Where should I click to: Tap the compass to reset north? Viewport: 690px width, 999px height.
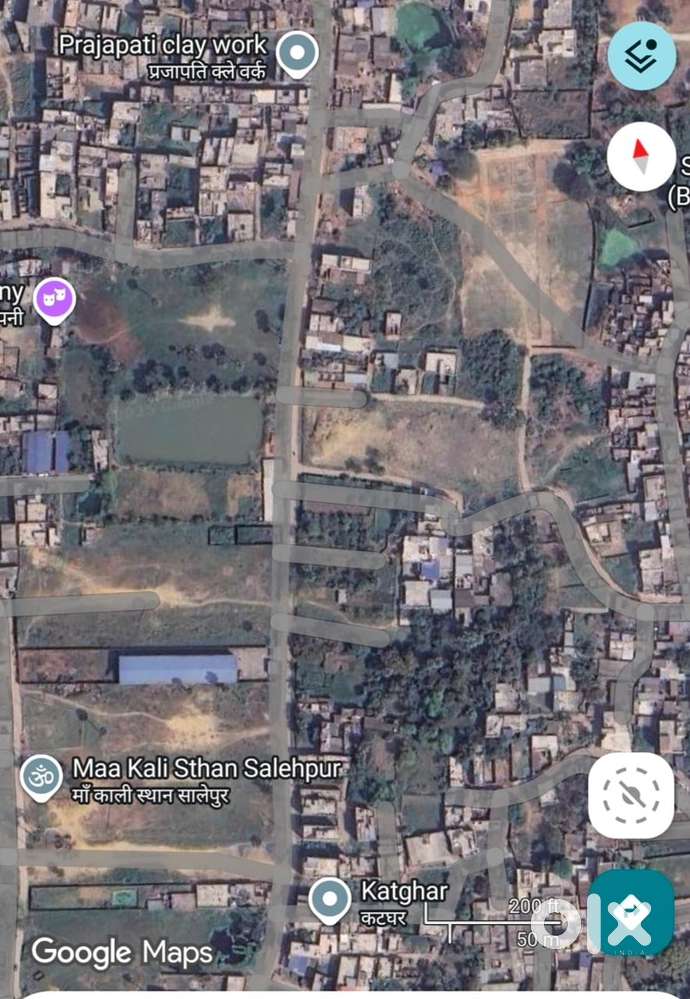(x=641, y=157)
